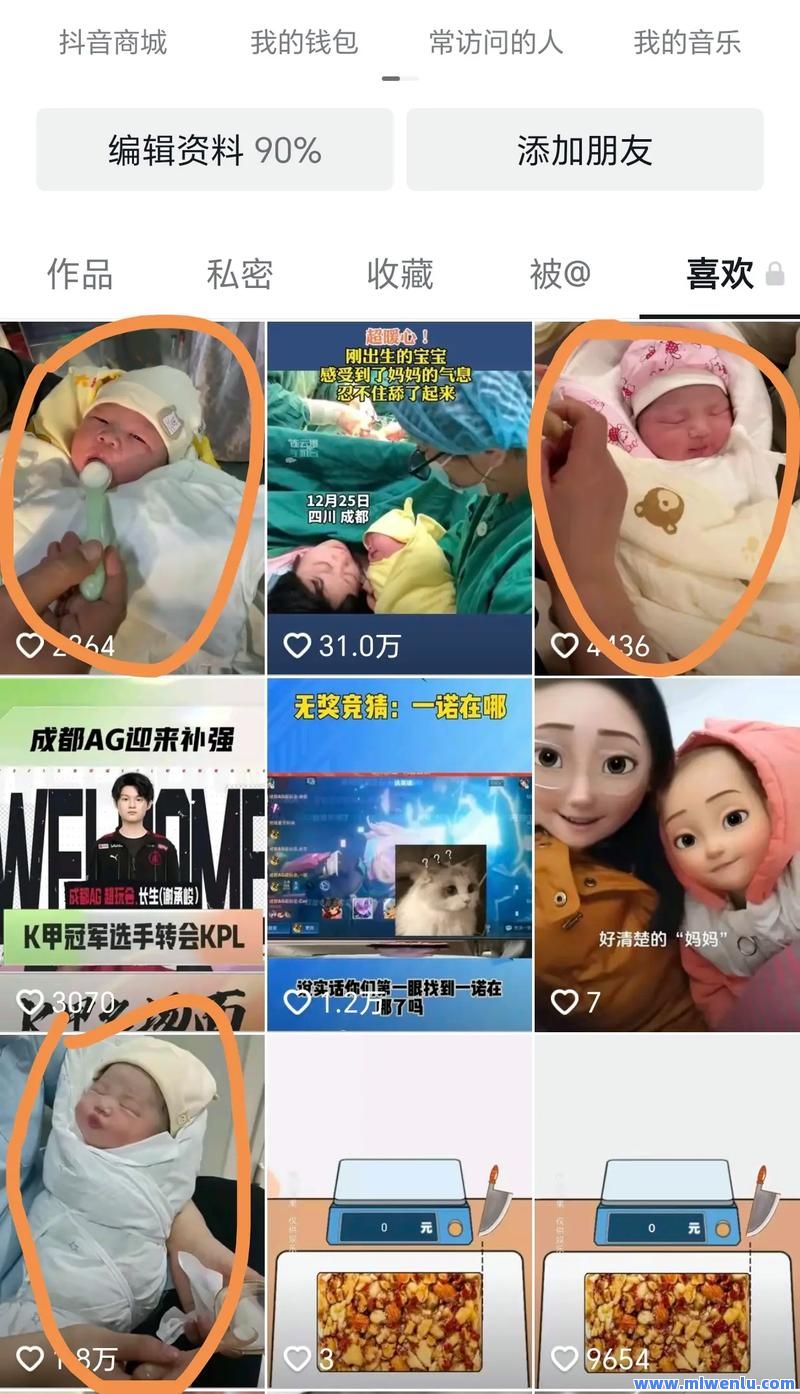Open the scale video with 9654 likes
This screenshot has height=1394, width=800.
pyautogui.click(x=667, y=1210)
